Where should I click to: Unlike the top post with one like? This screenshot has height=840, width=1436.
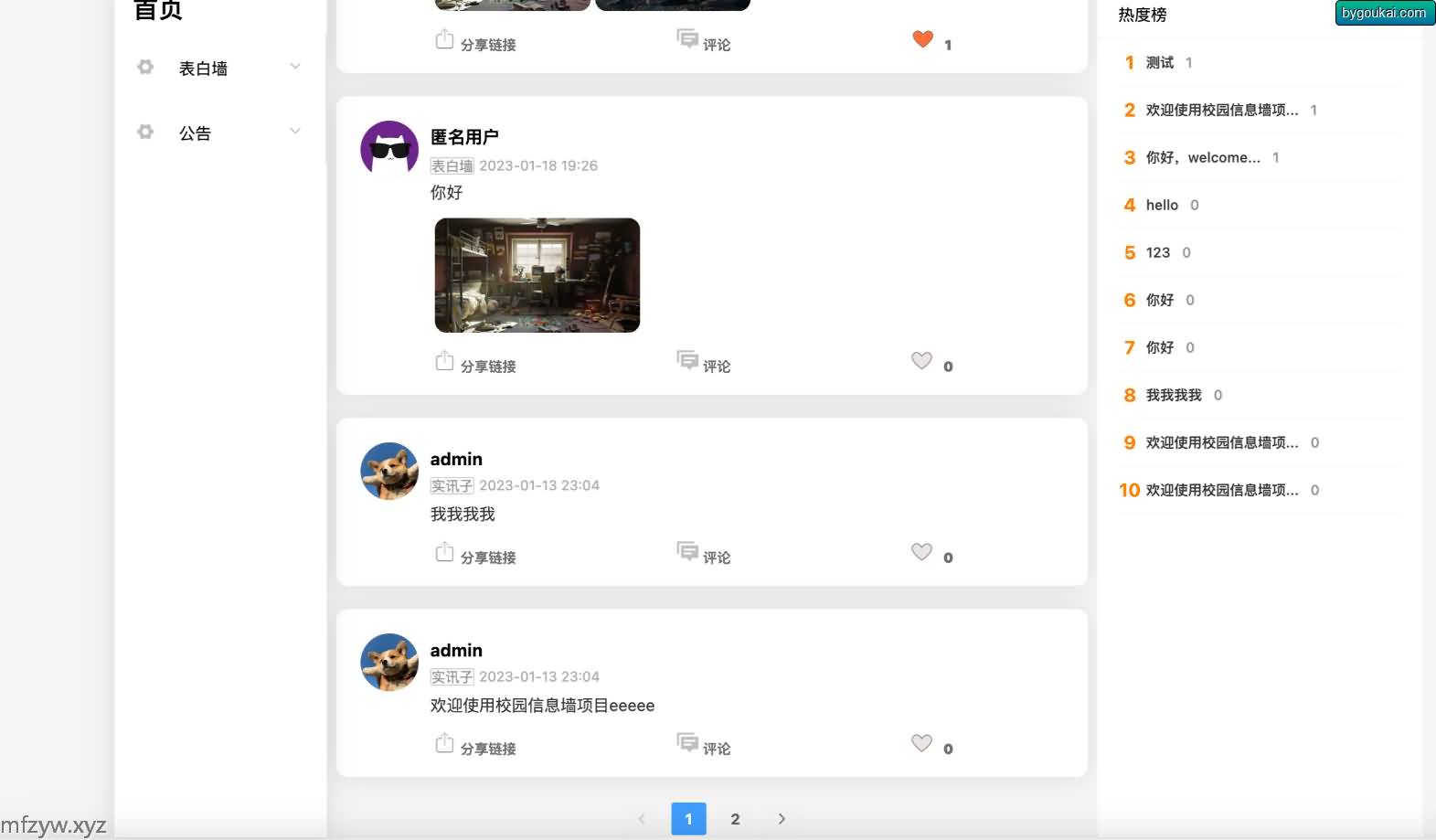point(922,39)
